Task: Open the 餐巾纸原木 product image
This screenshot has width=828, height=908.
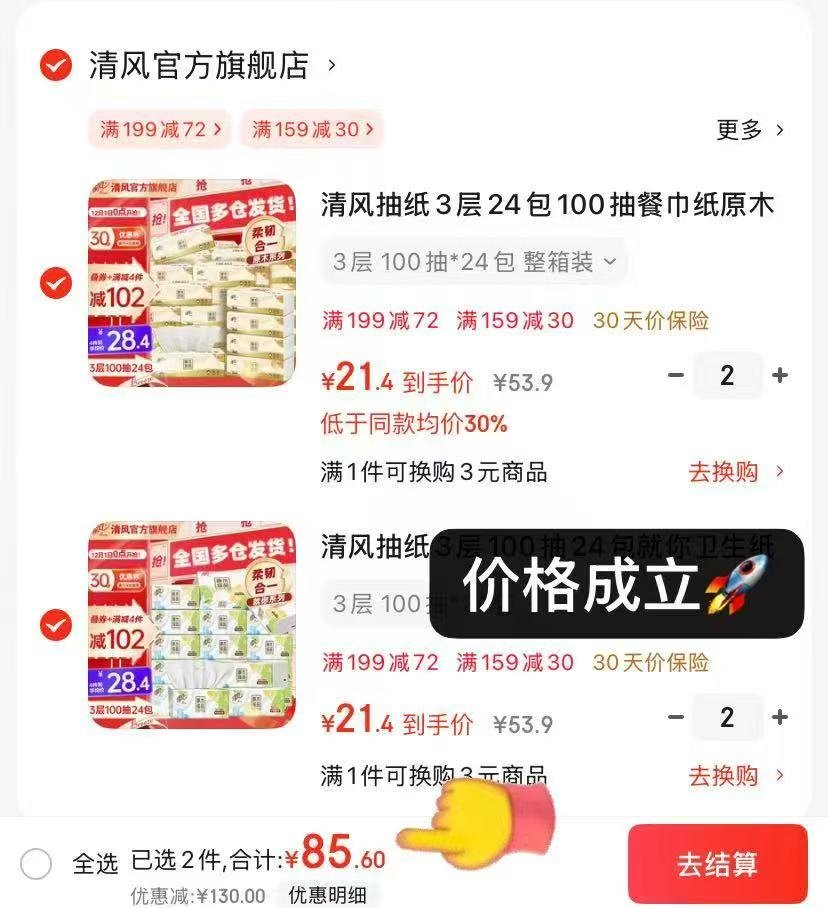Action: tap(192, 283)
